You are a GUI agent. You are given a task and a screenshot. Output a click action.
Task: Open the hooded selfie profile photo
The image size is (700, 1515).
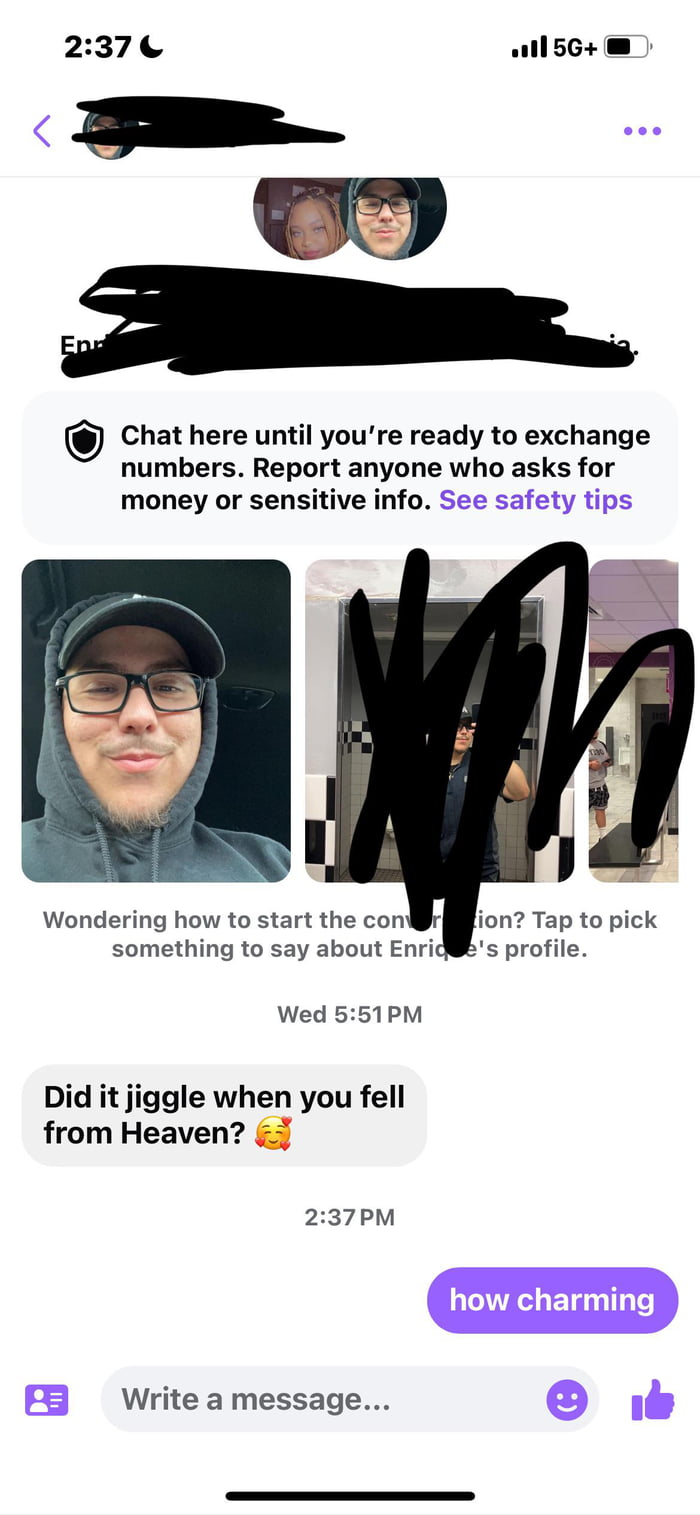point(156,720)
